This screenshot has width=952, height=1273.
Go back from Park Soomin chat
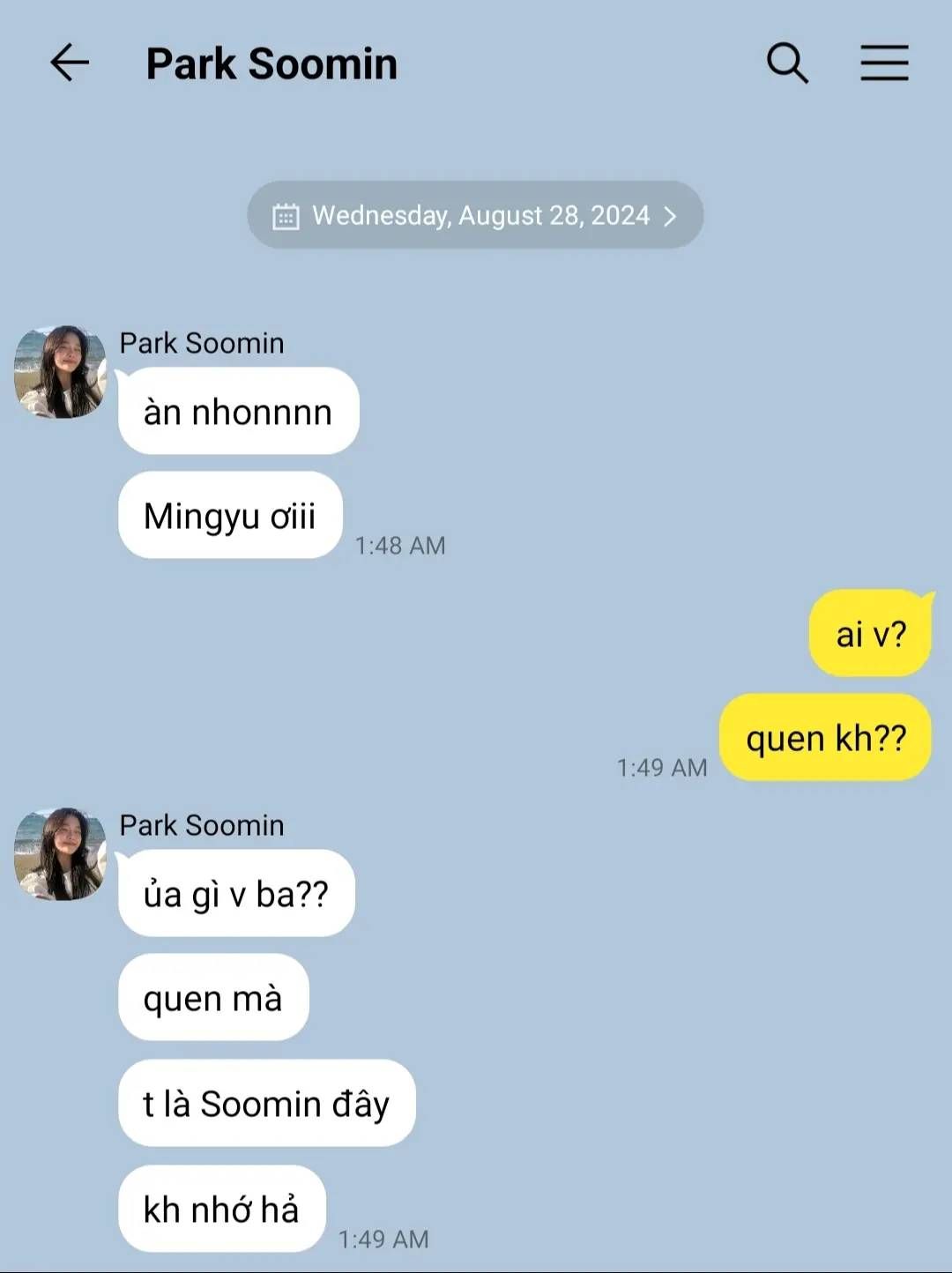tap(70, 63)
